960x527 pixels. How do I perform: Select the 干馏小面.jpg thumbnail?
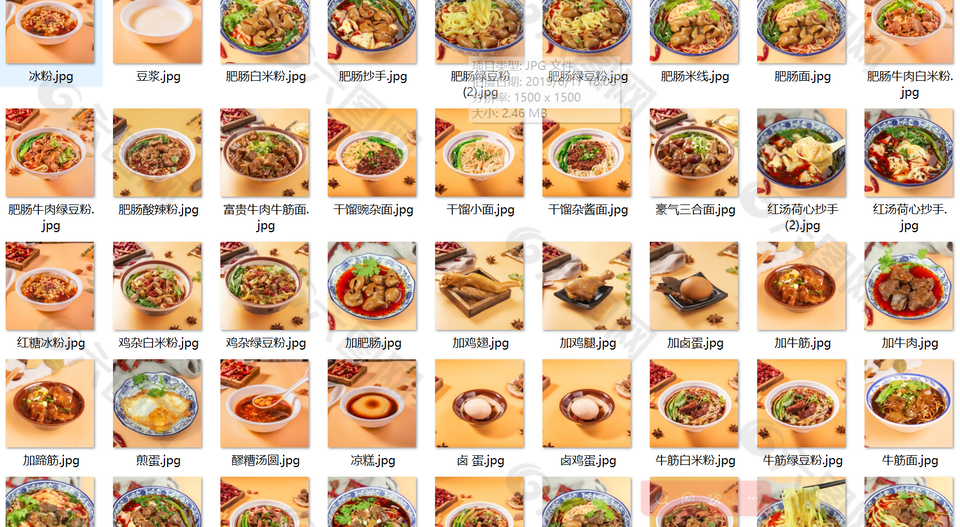[x=479, y=153]
